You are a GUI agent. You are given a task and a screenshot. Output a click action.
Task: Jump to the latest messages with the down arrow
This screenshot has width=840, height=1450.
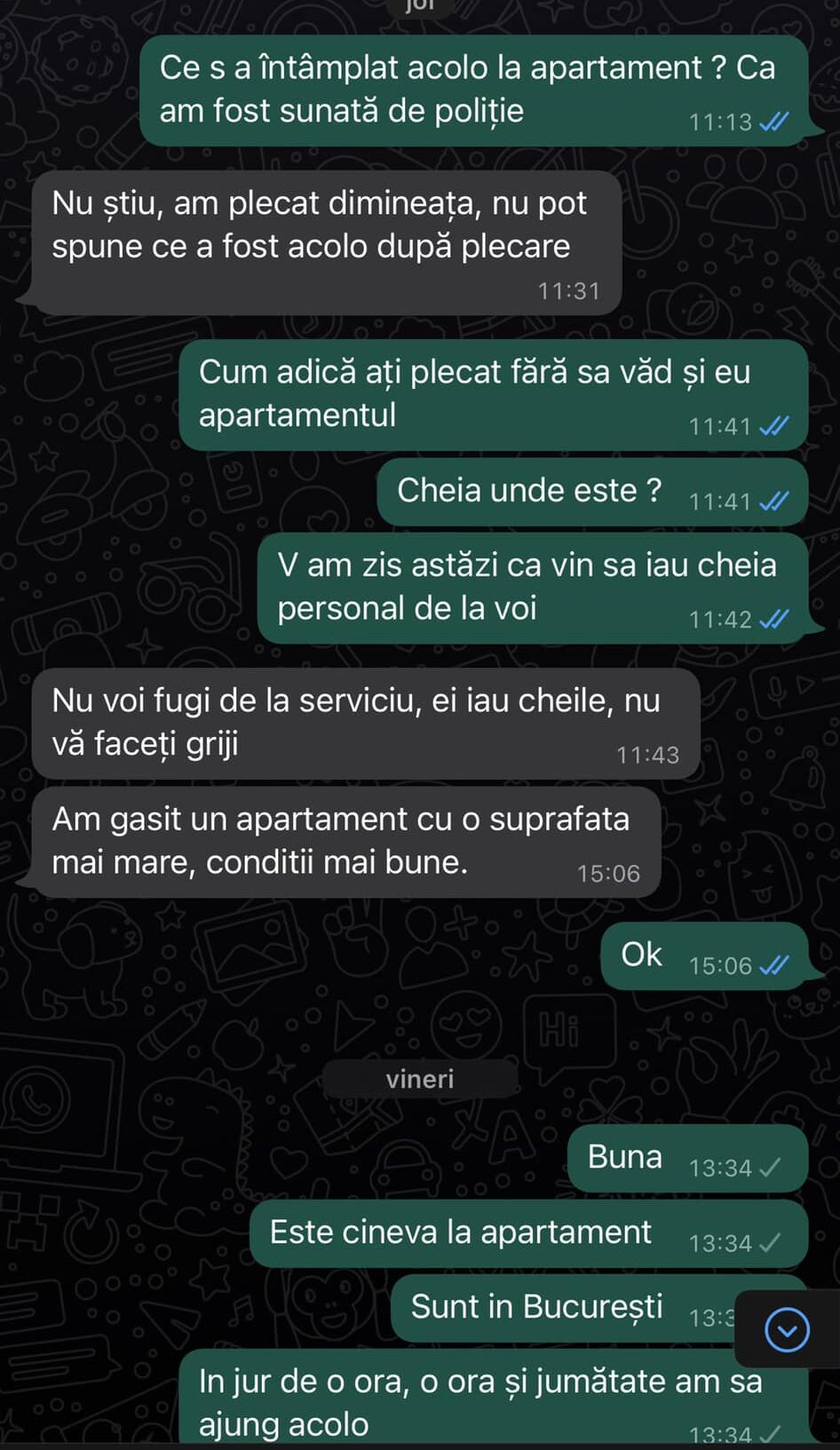(x=787, y=1329)
